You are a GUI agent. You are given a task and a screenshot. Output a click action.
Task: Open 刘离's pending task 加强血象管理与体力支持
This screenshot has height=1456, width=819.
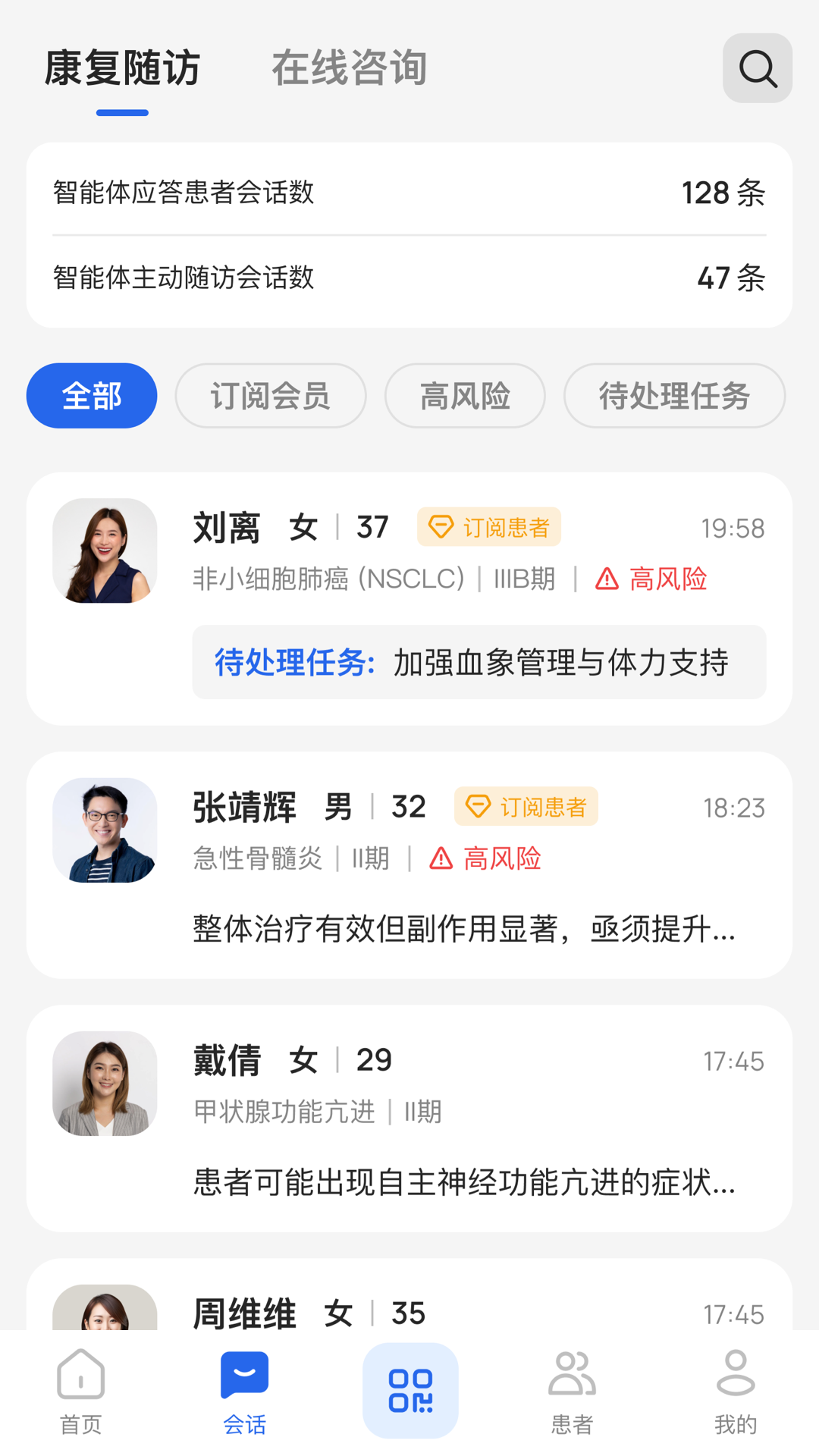478,662
